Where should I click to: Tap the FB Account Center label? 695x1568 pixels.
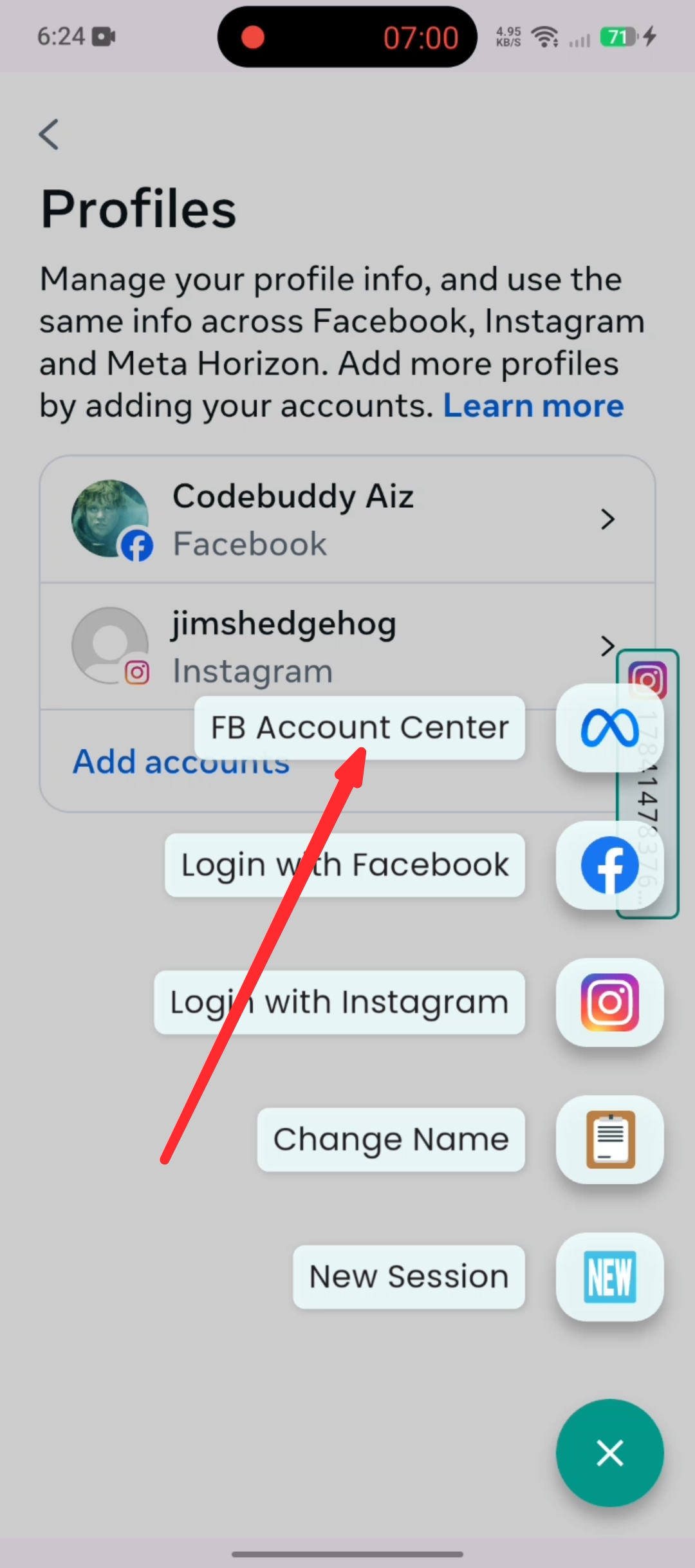pyautogui.click(x=360, y=728)
